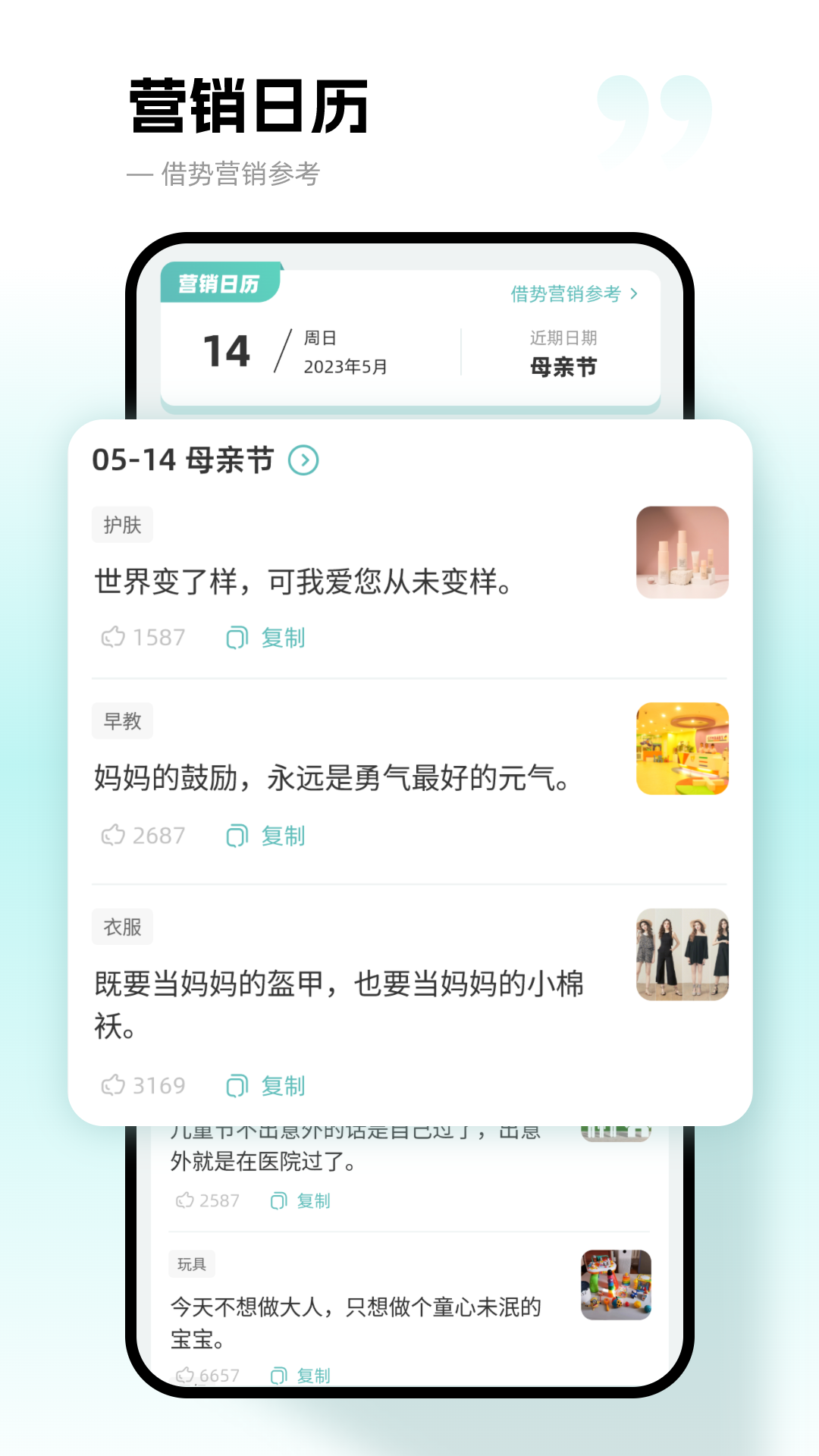819x1456 pixels.
Task: Open the 借势营销参考 link
Action: point(565,294)
